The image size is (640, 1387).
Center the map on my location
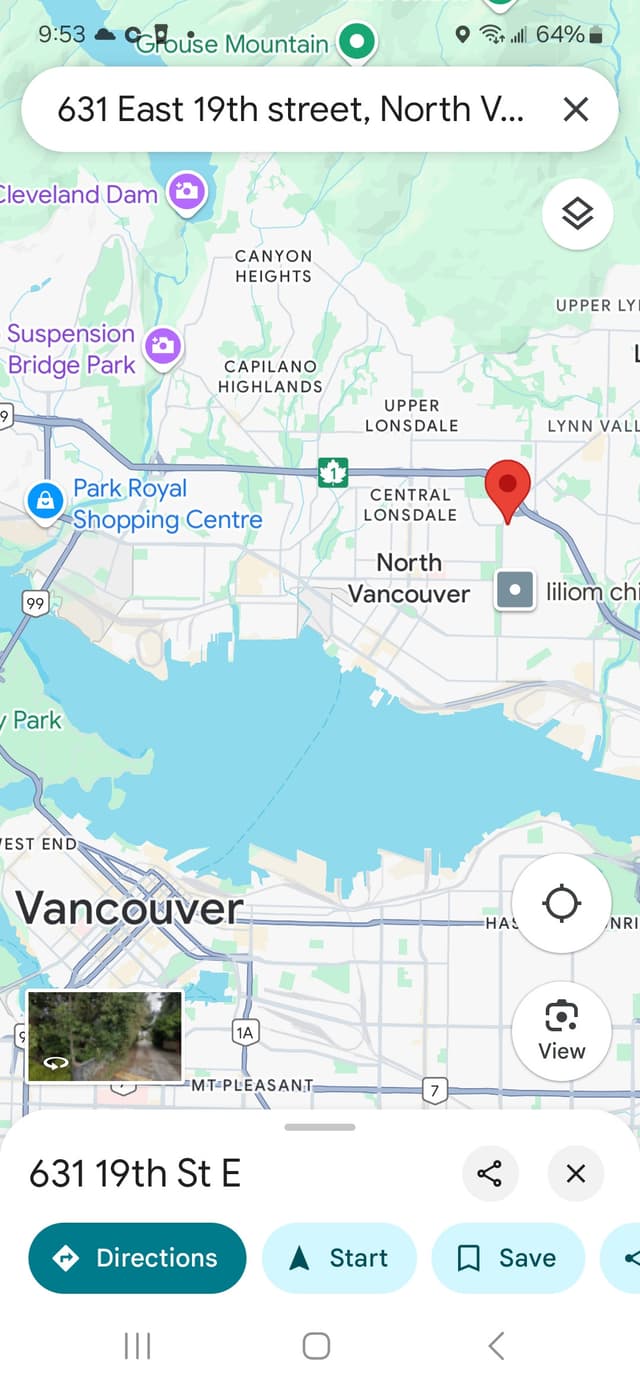point(561,903)
